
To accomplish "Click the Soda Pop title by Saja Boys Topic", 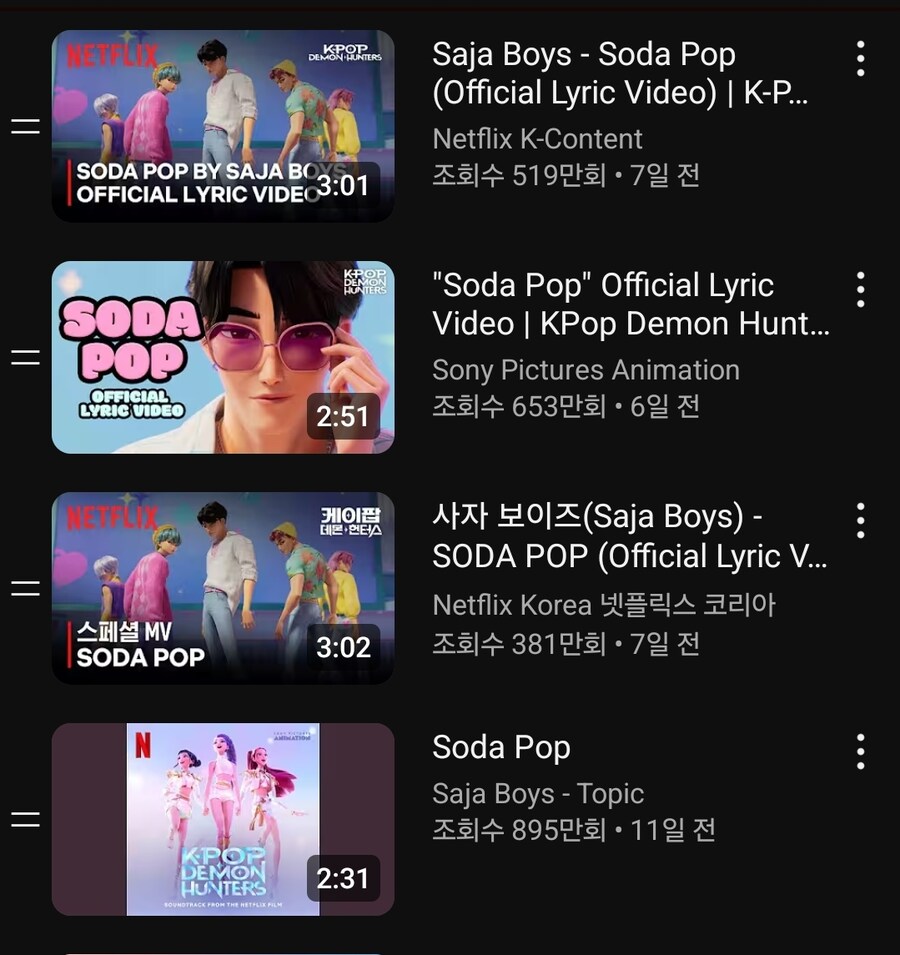I will [x=501, y=748].
